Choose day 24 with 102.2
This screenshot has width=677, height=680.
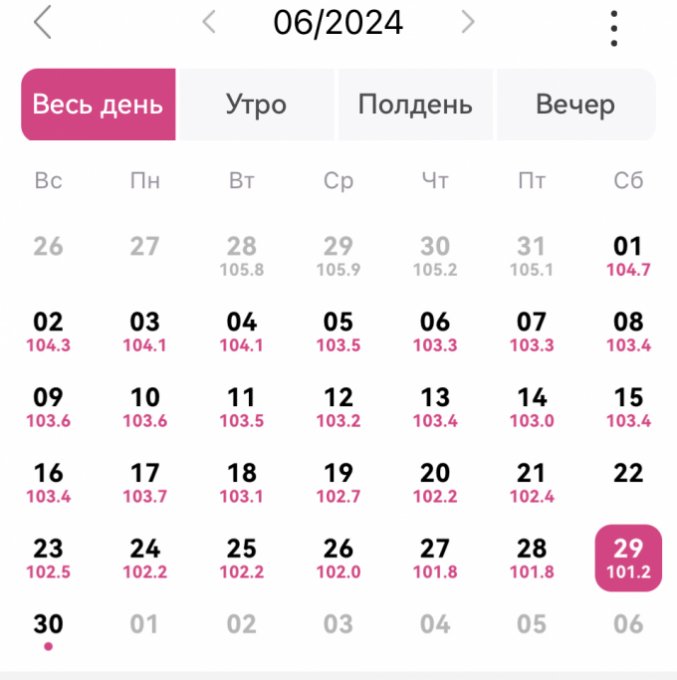coord(145,557)
